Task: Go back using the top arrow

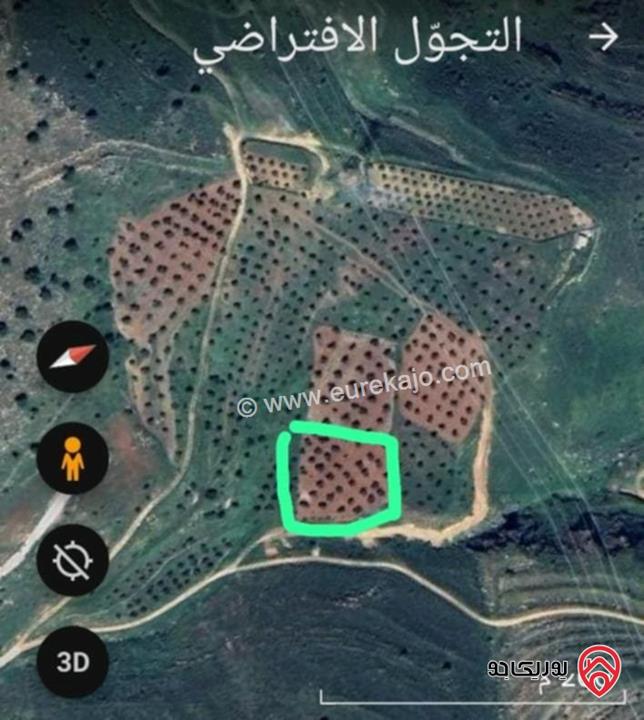Action: pyautogui.click(x=603, y=37)
